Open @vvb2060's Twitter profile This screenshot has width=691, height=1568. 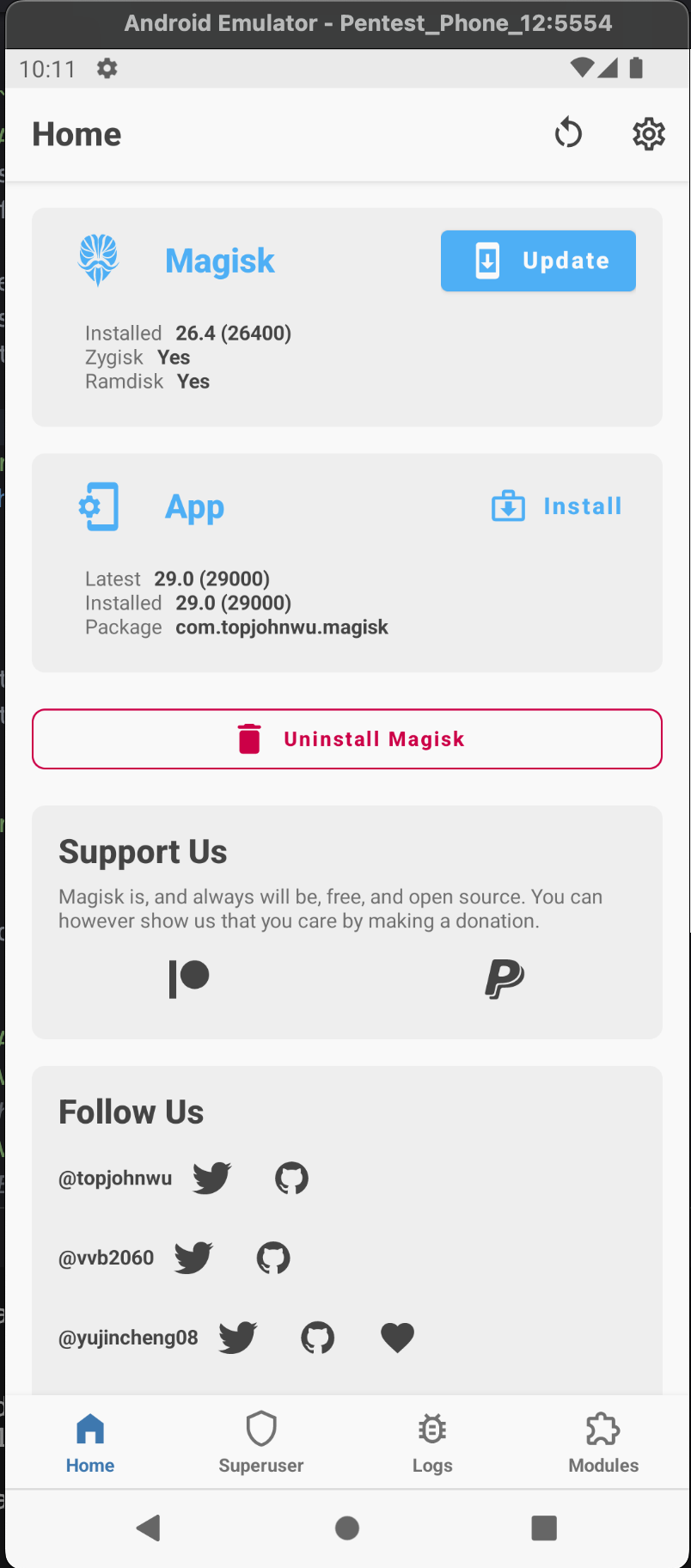tap(193, 1258)
